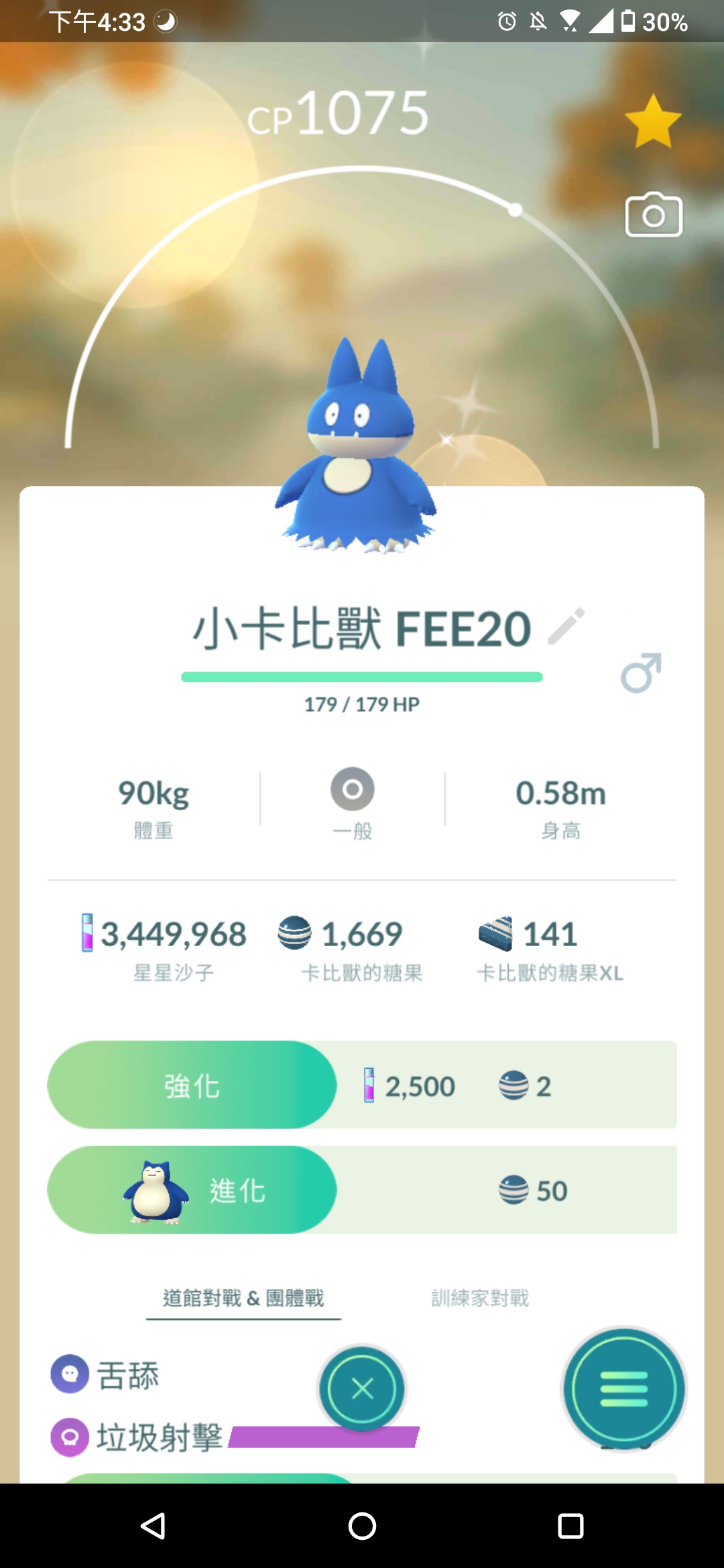Switch to the 訓練家對戰 tab
Screen dimensions: 724x1568
pos(480,1299)
